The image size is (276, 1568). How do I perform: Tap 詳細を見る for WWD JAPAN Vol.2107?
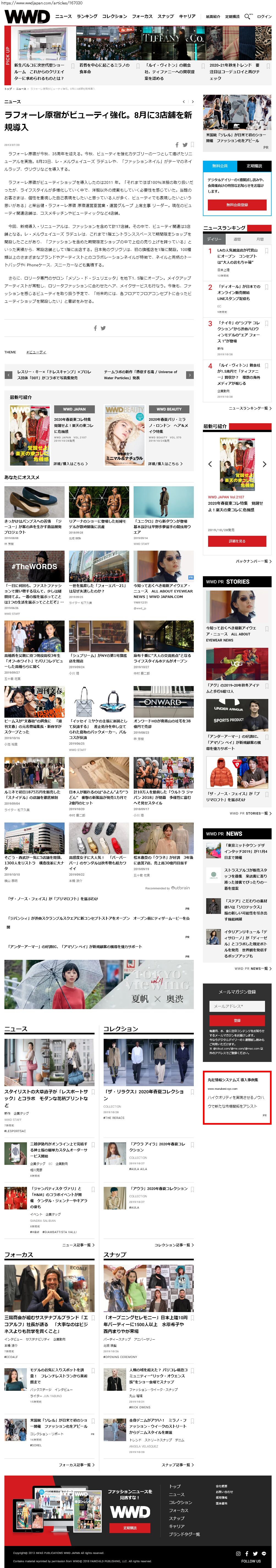coord(237,541)
